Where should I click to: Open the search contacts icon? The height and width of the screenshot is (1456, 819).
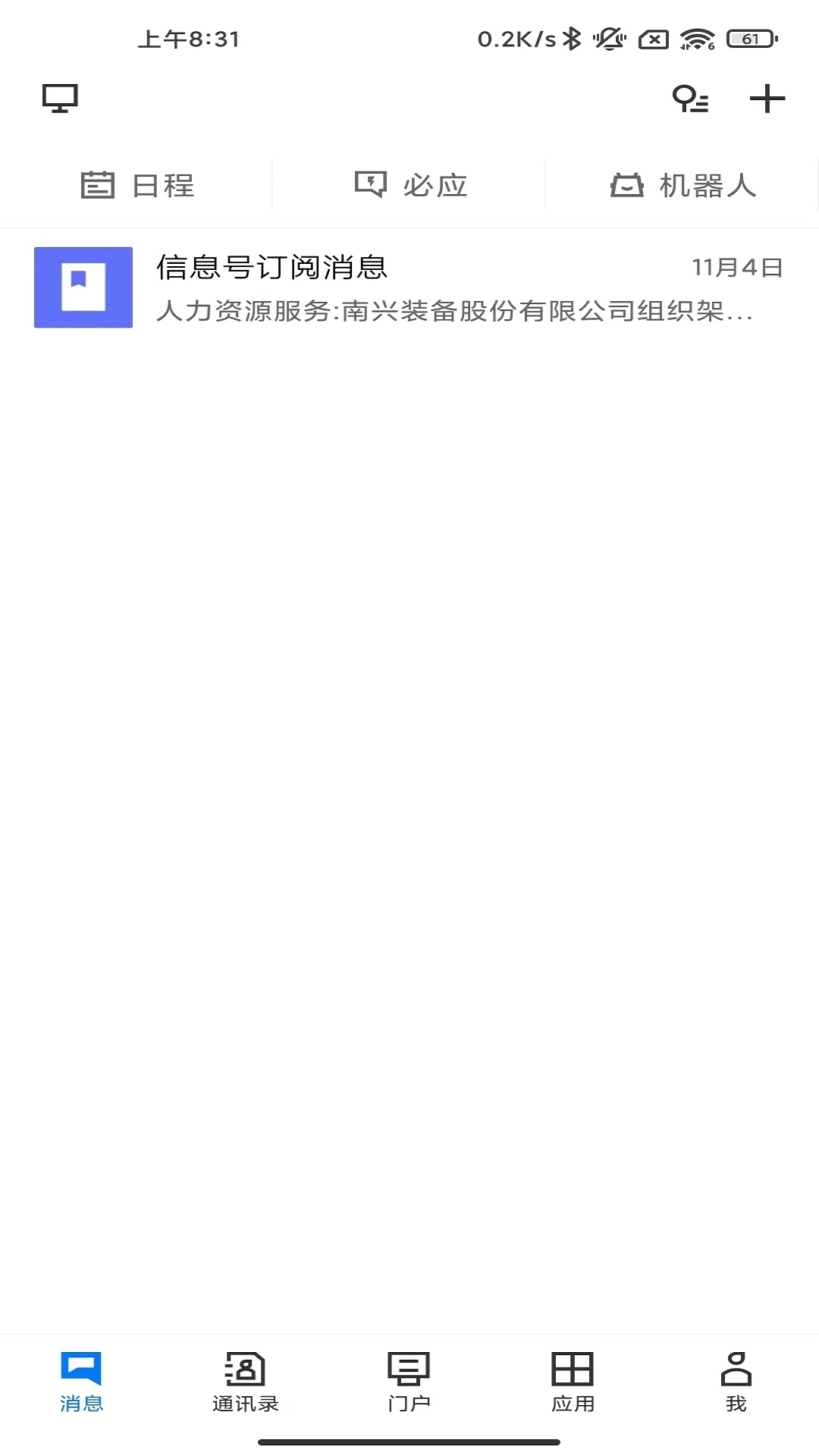pyautogui.click(x=690, y=99)
